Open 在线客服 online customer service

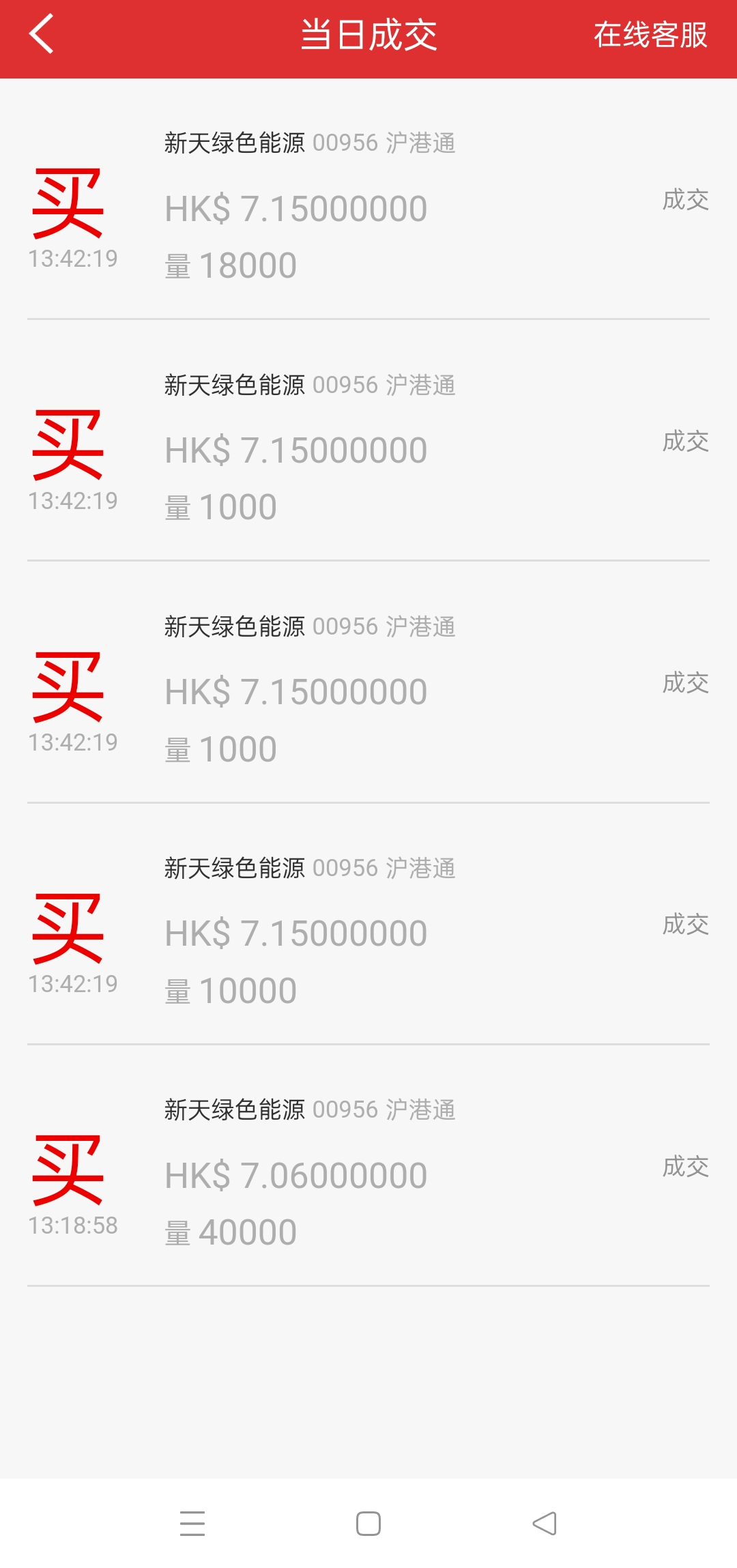650,35
